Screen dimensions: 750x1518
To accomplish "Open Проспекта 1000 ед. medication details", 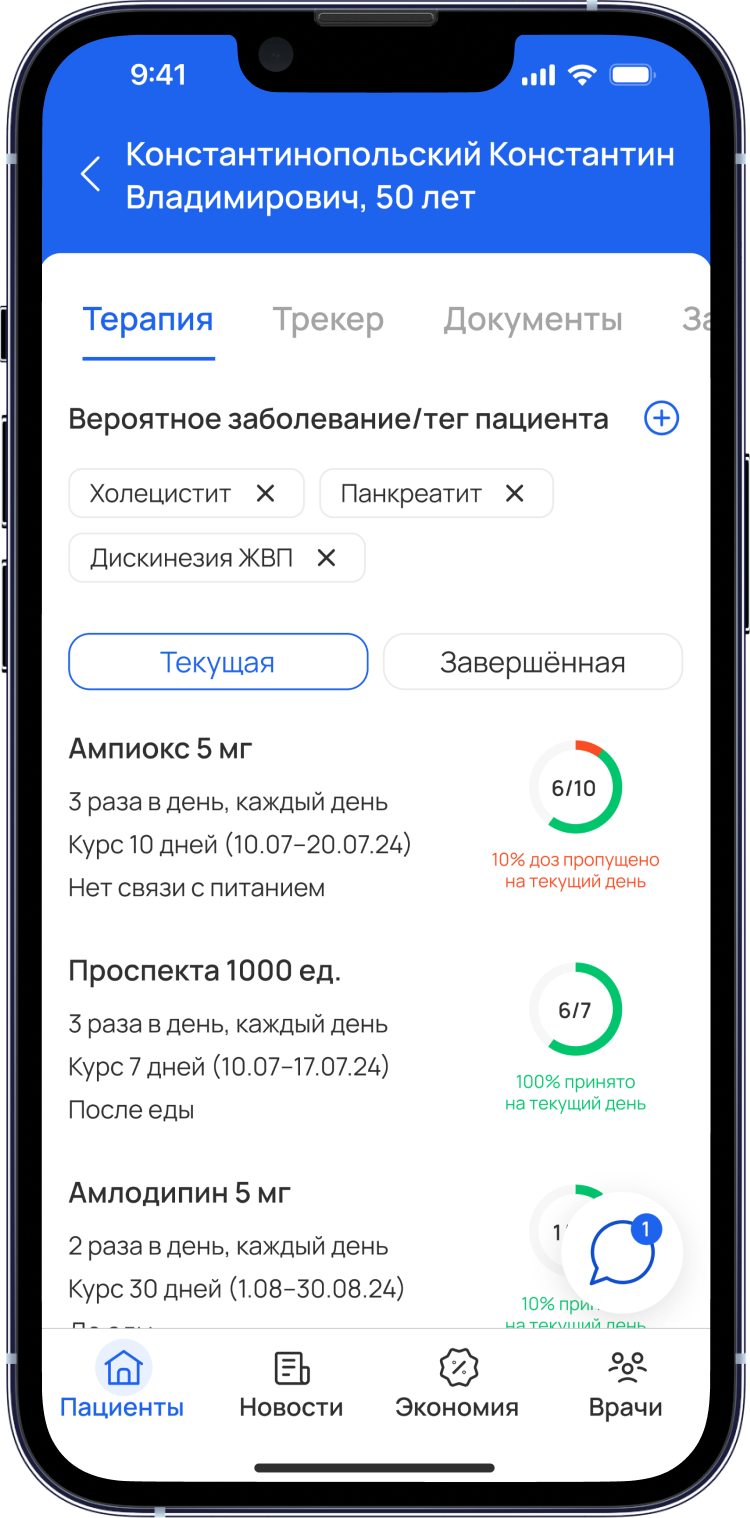I will (205, 970).
